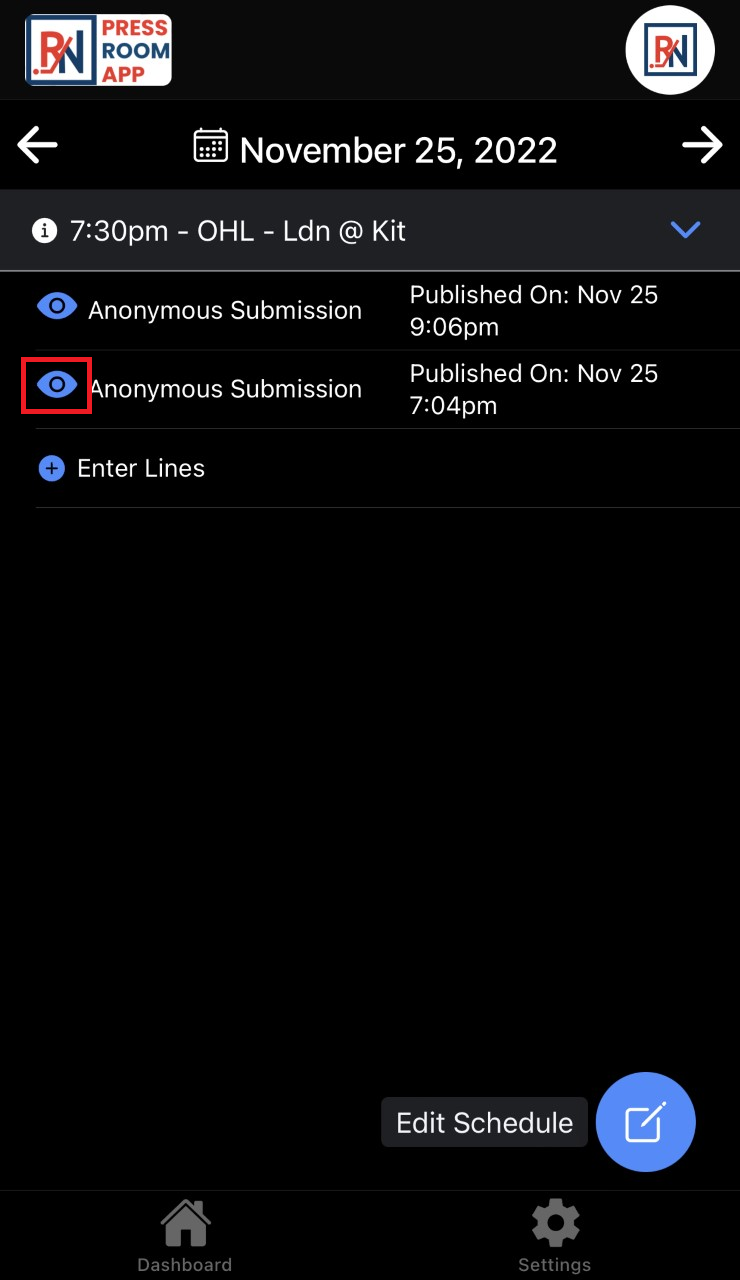740x1280 pixels.
Task: Switch to the Settings tab
Action: coord(555,1237)
